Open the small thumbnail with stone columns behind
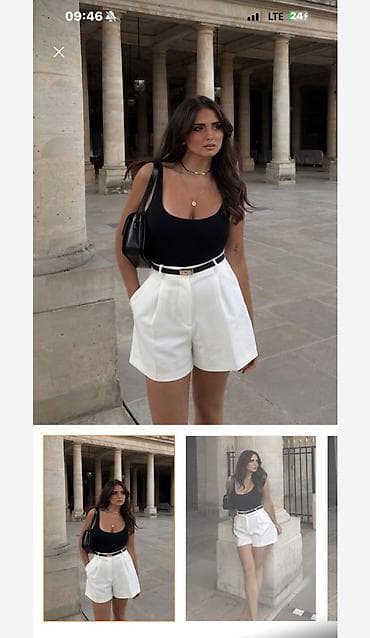This screenshot has width=370, height=638. pos(109,528)
